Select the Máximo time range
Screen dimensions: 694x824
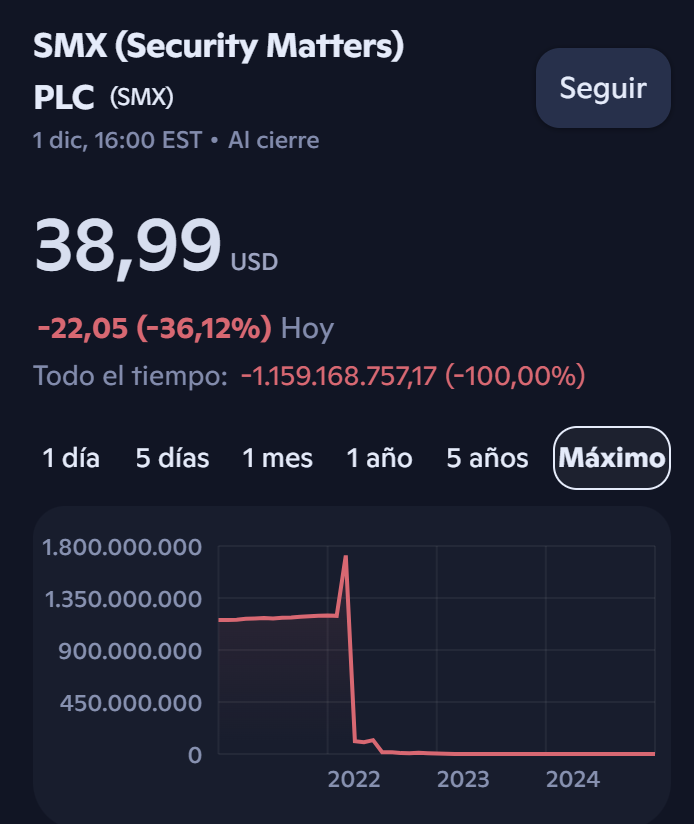[611, 458]
